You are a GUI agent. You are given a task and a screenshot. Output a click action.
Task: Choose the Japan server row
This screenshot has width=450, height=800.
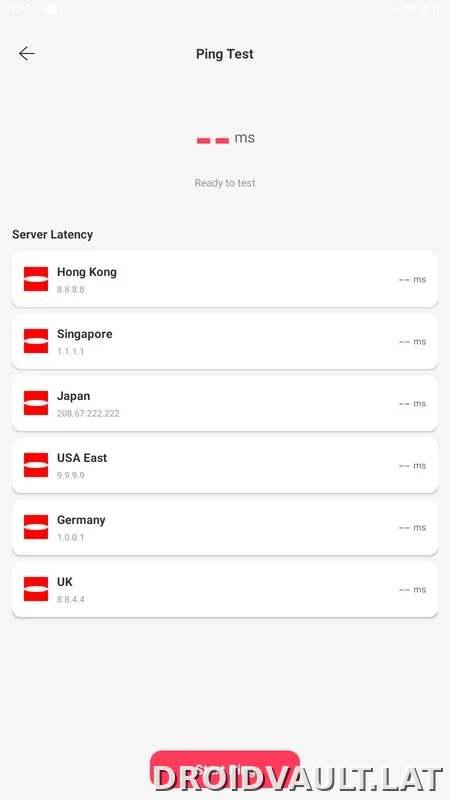(x=224, y=403)
